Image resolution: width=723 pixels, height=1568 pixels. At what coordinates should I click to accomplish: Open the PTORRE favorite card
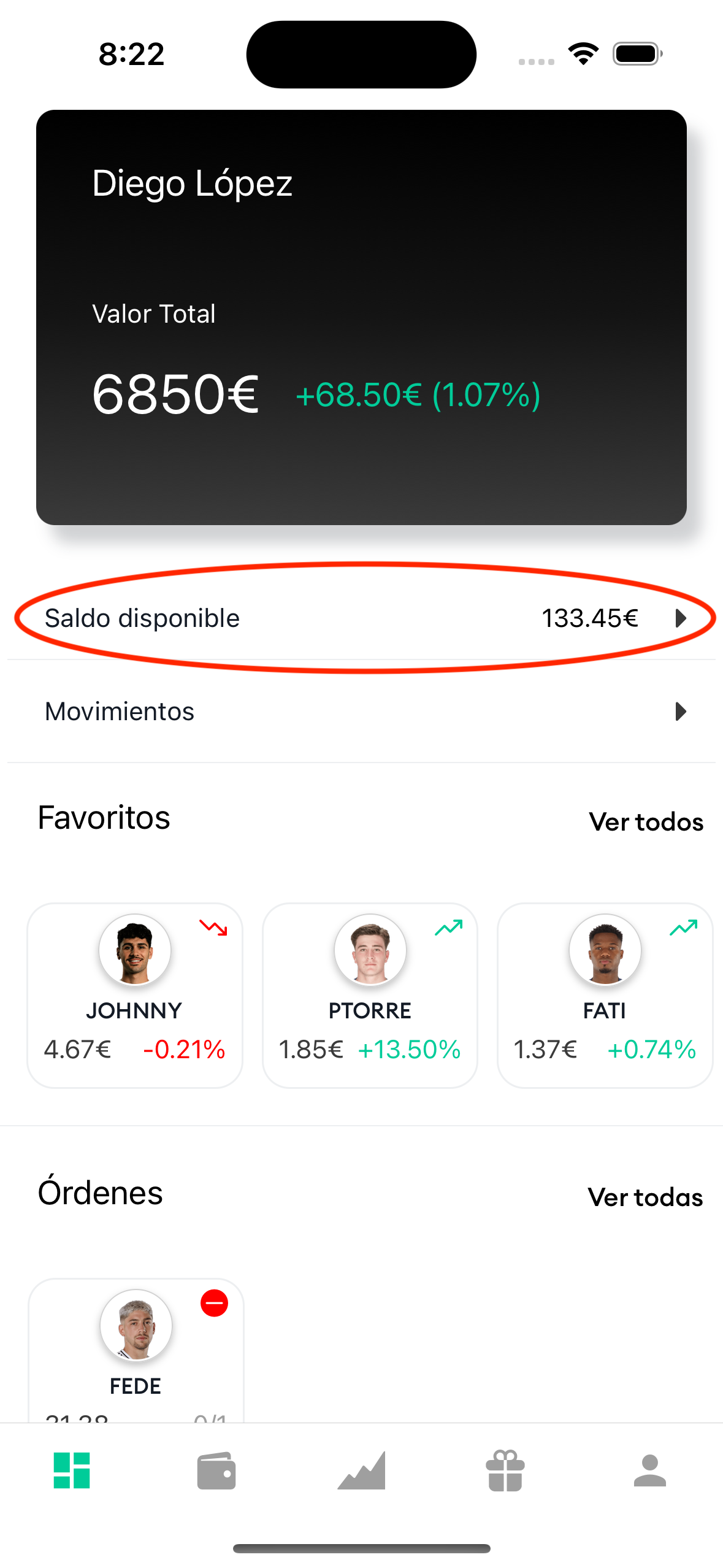pyautogui.click(x=370, y=995)
